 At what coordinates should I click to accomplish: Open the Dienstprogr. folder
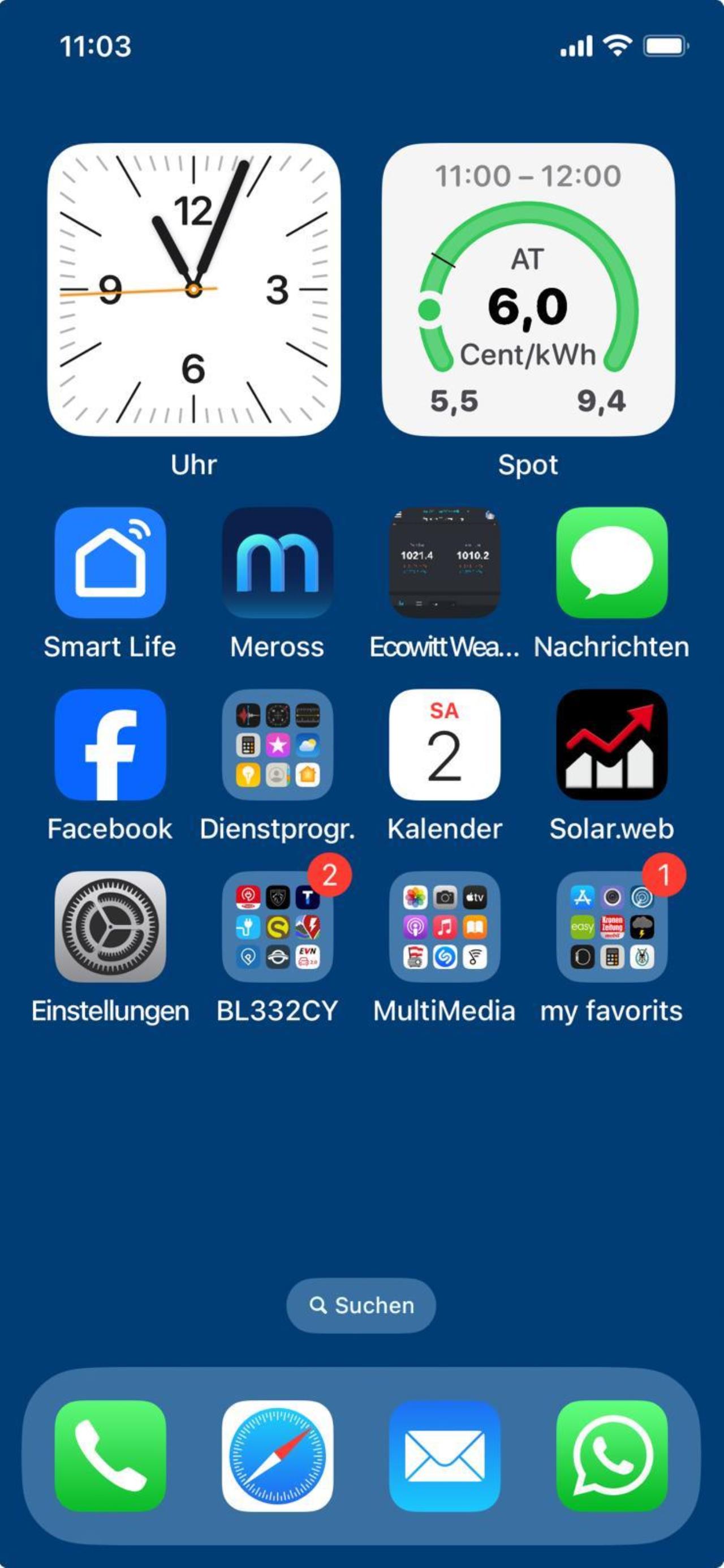pyautogui.click(x=277, y=745)
